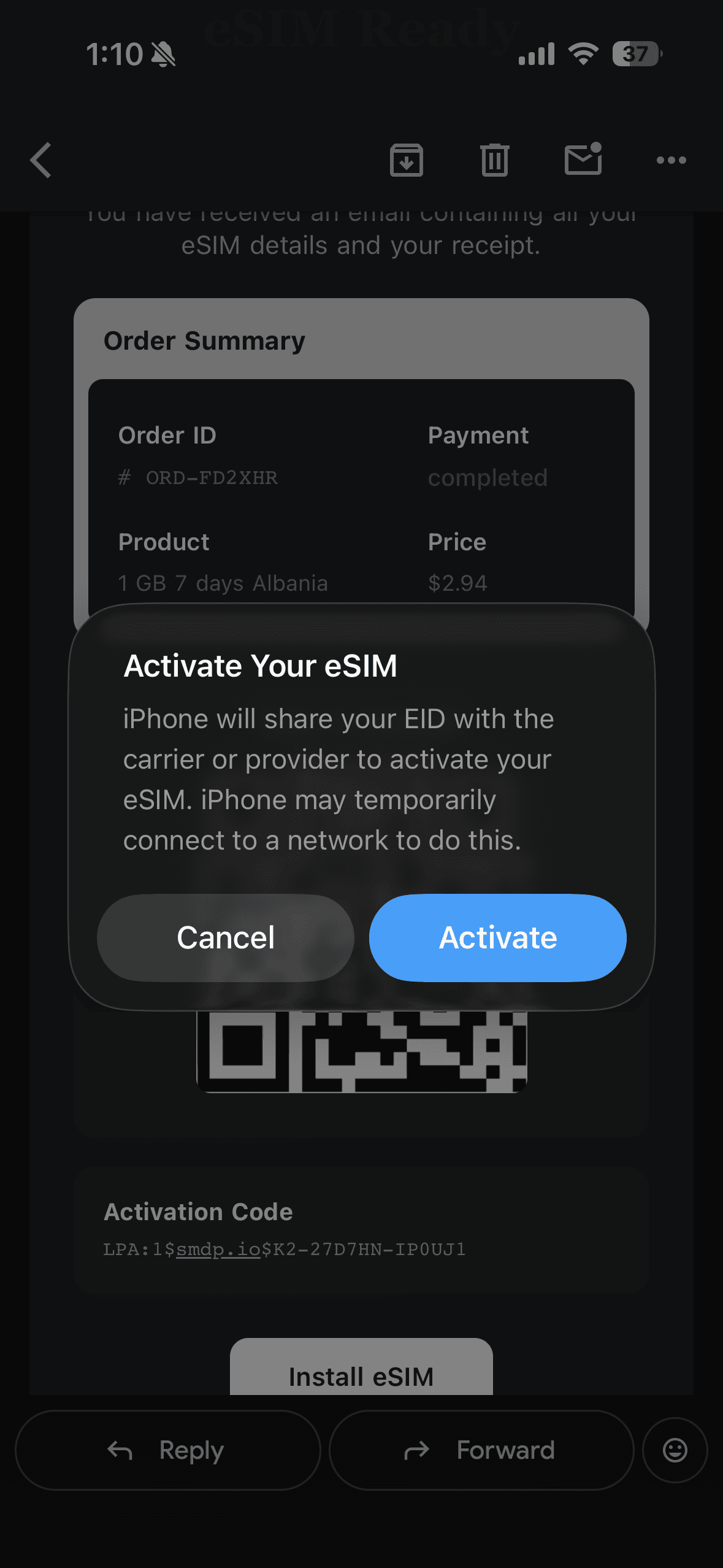Tap the mark-as-unread envelope icon
Viewport: 723px width, 1568px height.
tap(583, 160)
